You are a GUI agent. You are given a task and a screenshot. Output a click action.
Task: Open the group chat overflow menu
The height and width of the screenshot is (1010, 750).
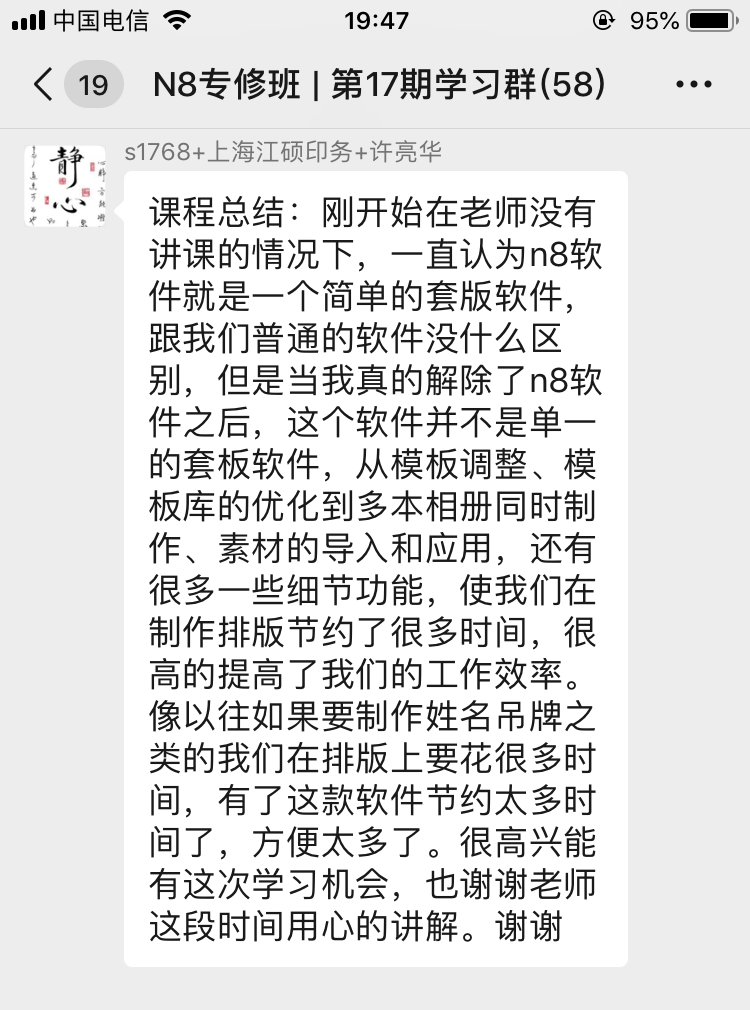click(694, 85)
